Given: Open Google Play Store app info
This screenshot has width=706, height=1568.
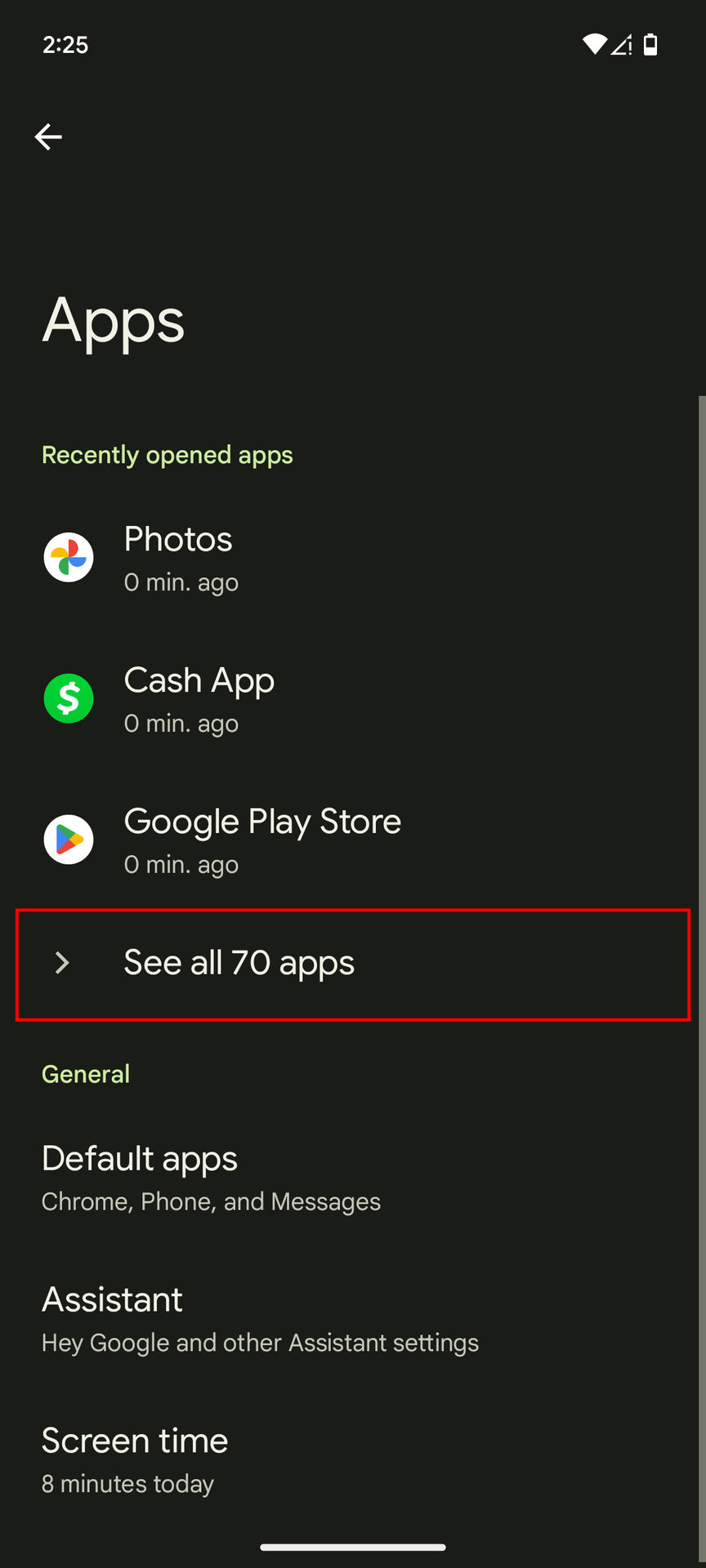Looking at the screenshot, I should click(261, 840).
